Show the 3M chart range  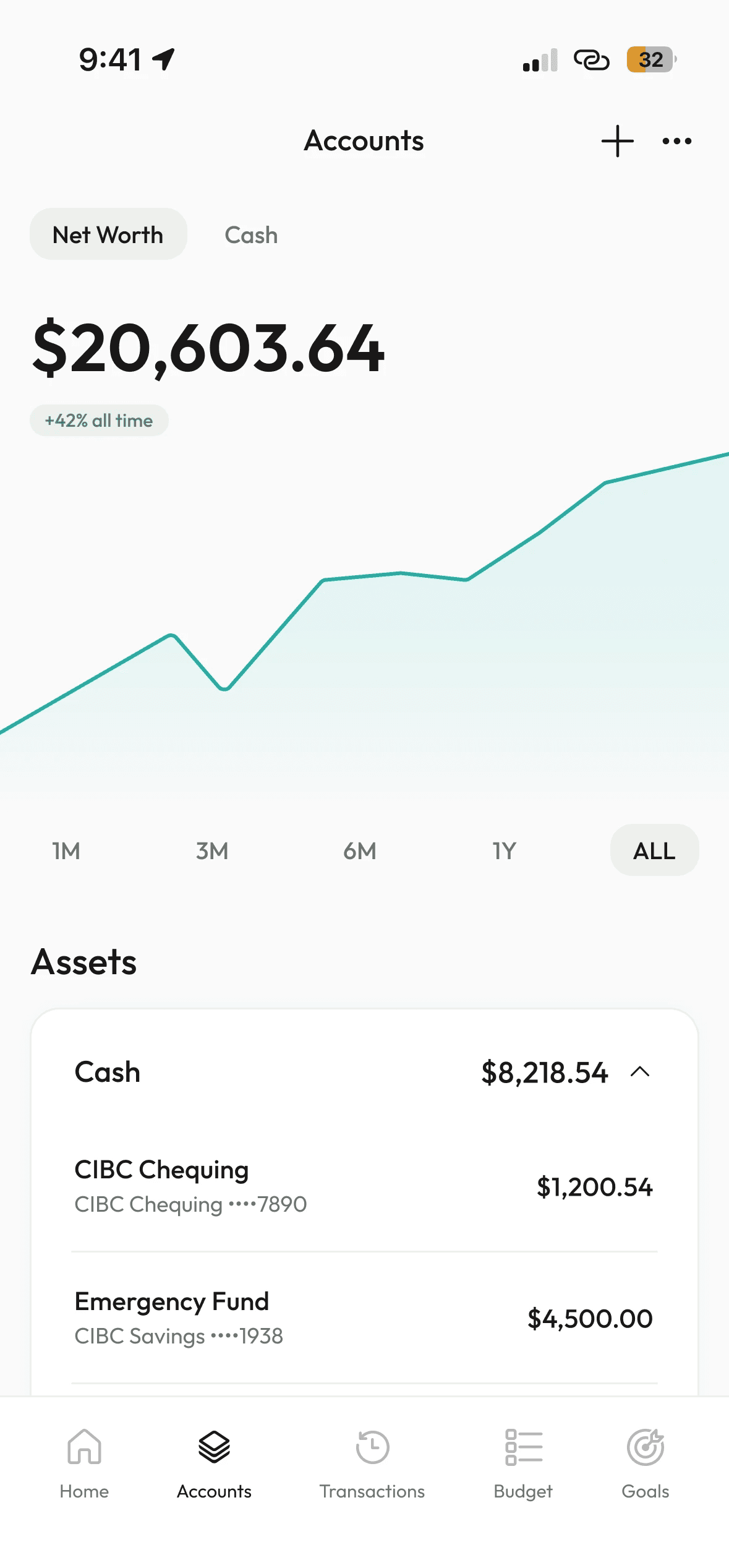212,851
